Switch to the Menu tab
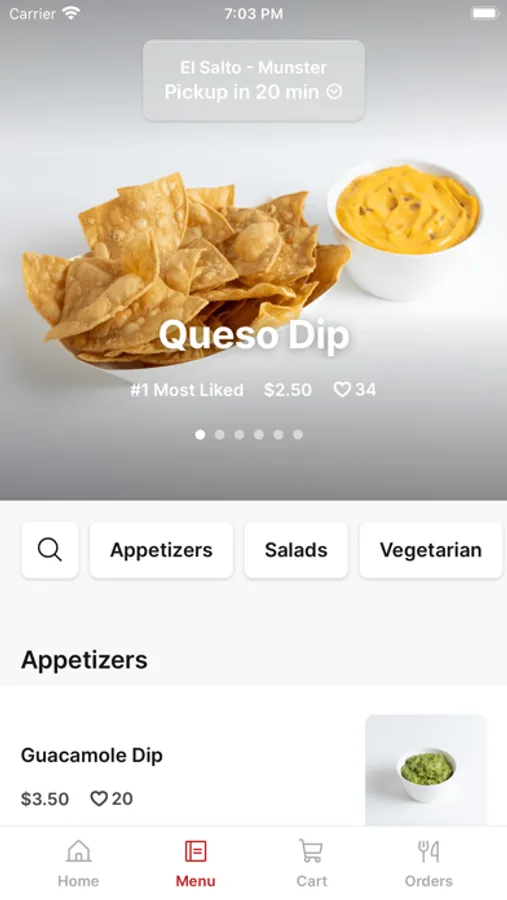Screen dimensions: 507x900 (195, 863)
